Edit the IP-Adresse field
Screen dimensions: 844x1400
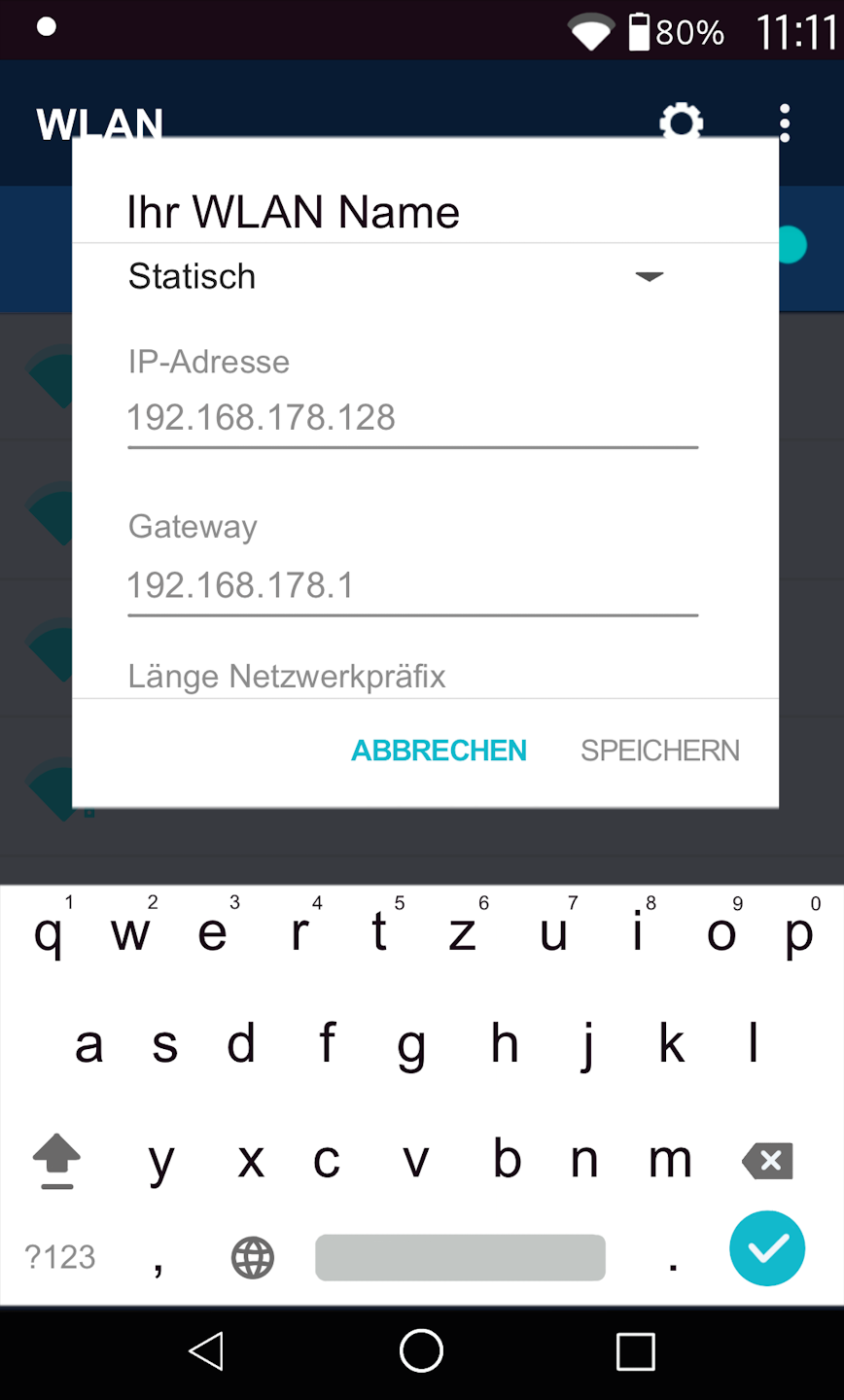[412, 418]
